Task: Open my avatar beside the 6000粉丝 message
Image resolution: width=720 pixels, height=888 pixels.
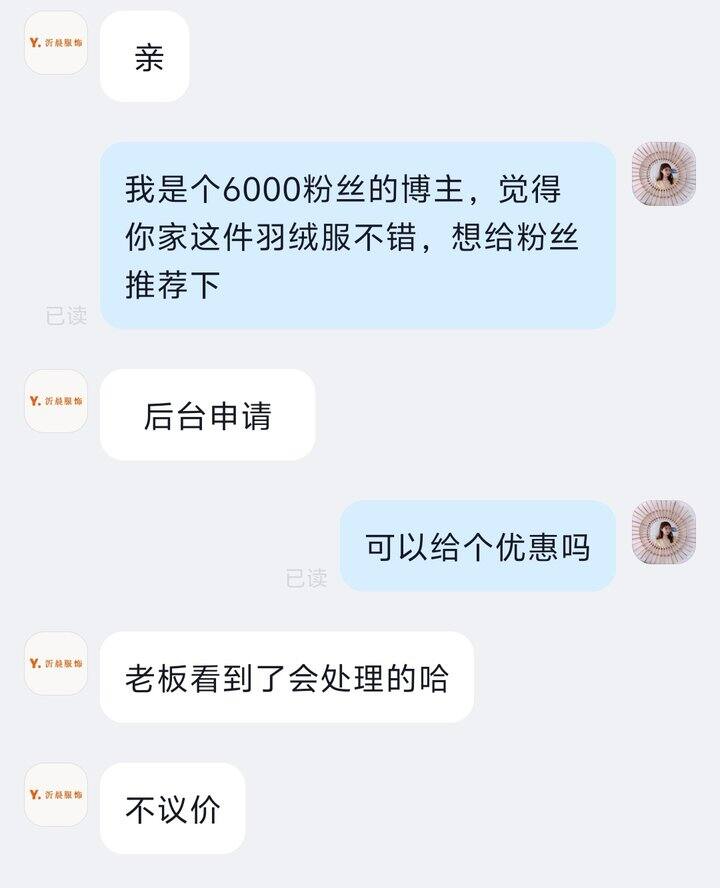Action: point(663,174)
